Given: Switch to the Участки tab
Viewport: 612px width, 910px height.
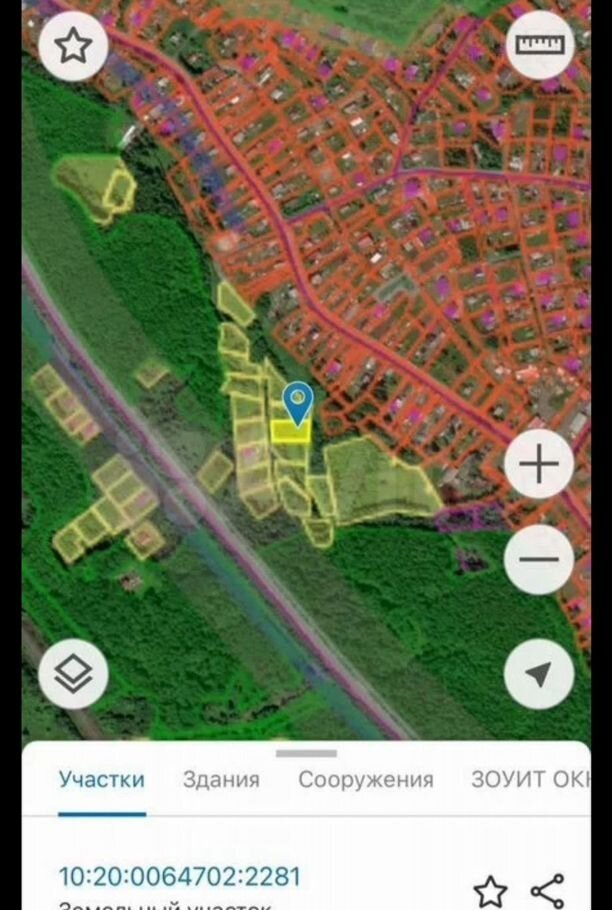Looking at the screenshot, I should (101, 780).
